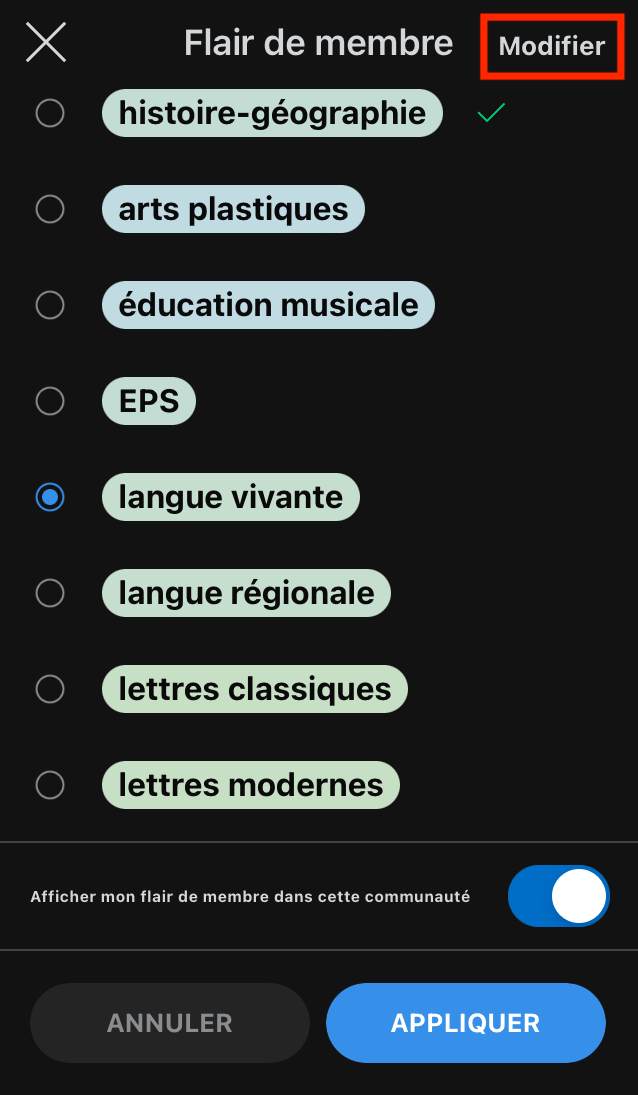Choose the langue régionale flair
This screenshot has width=638, height=1095.
point(50,593)
